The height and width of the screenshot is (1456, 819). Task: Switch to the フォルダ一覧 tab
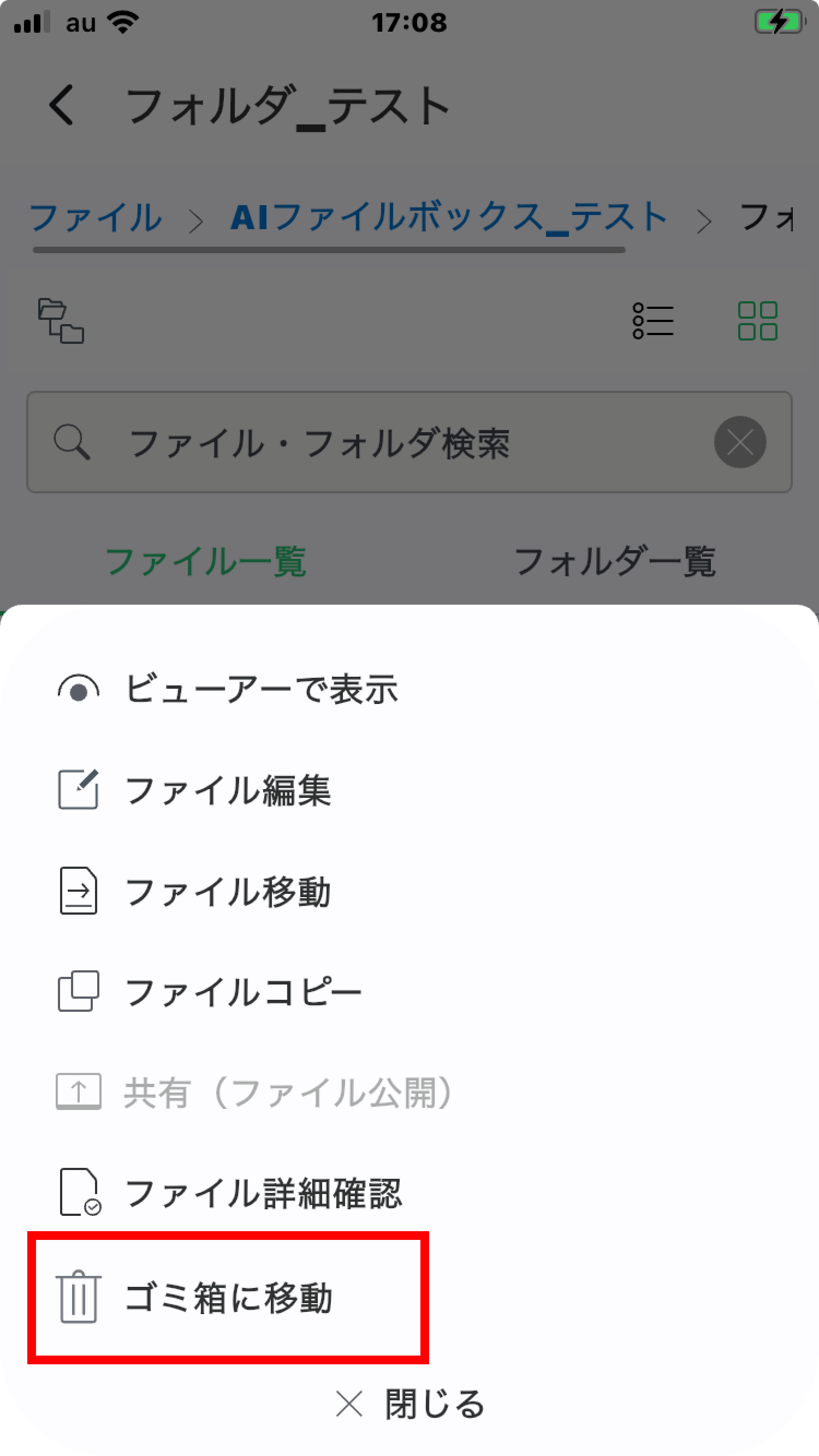[x=614, y=562]
